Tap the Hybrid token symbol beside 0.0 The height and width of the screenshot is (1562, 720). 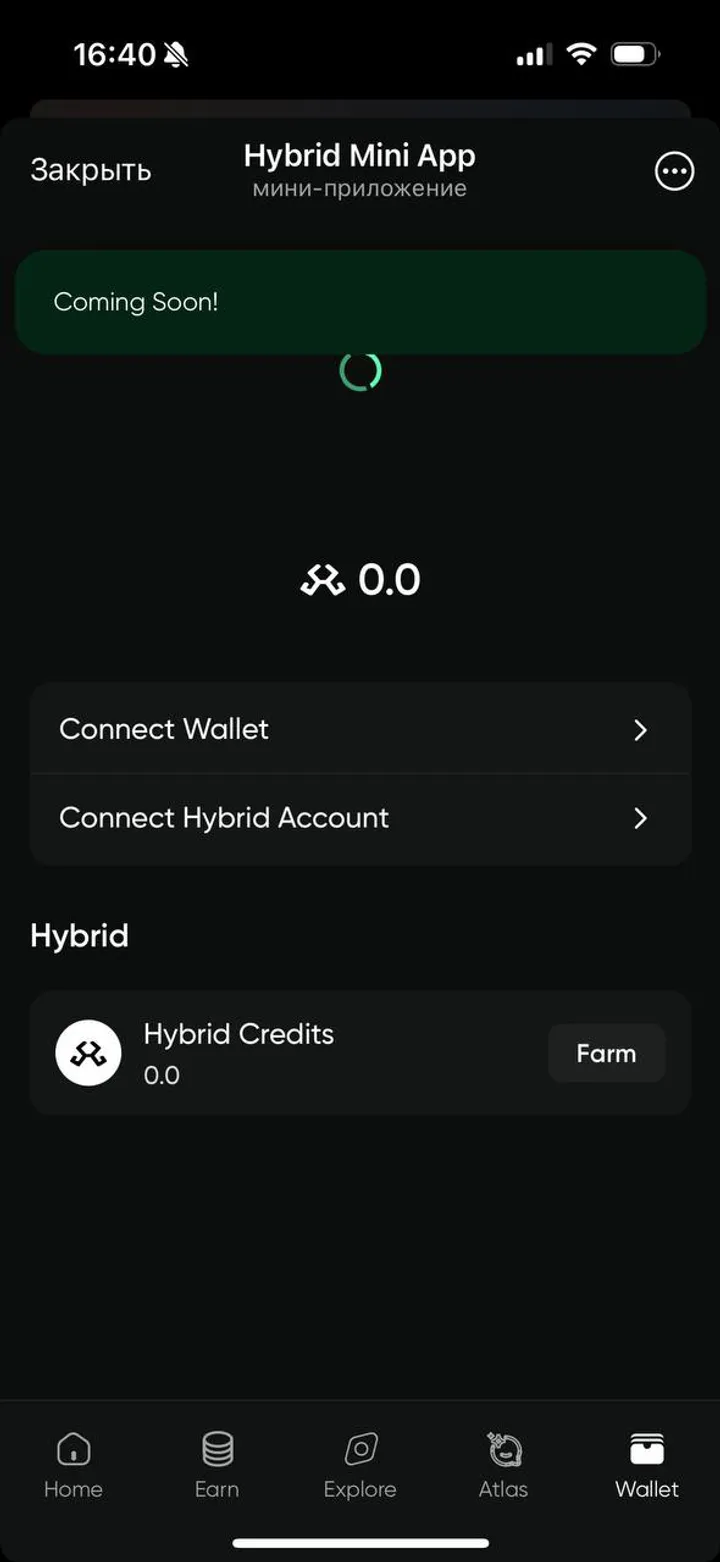pos(322,579)
